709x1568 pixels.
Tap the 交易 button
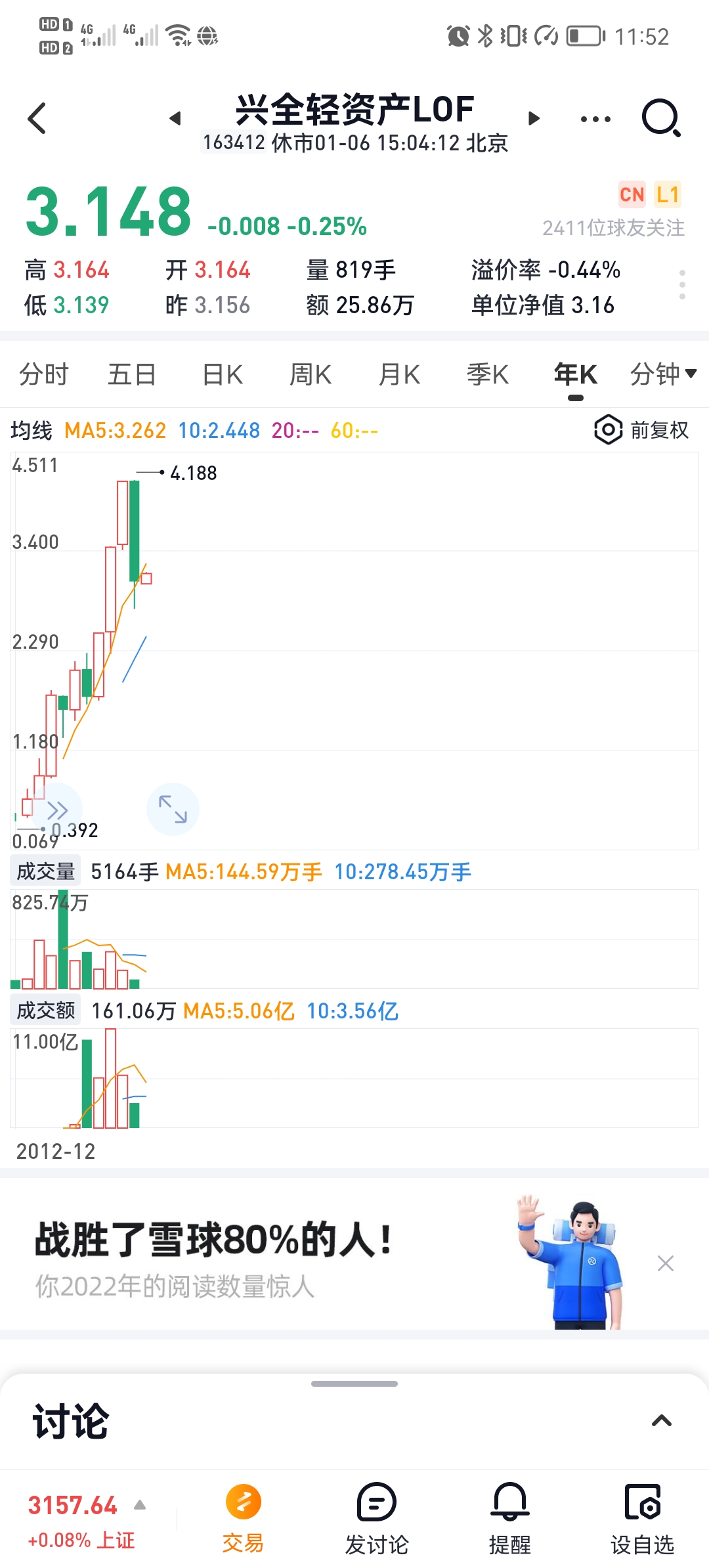243,1514
